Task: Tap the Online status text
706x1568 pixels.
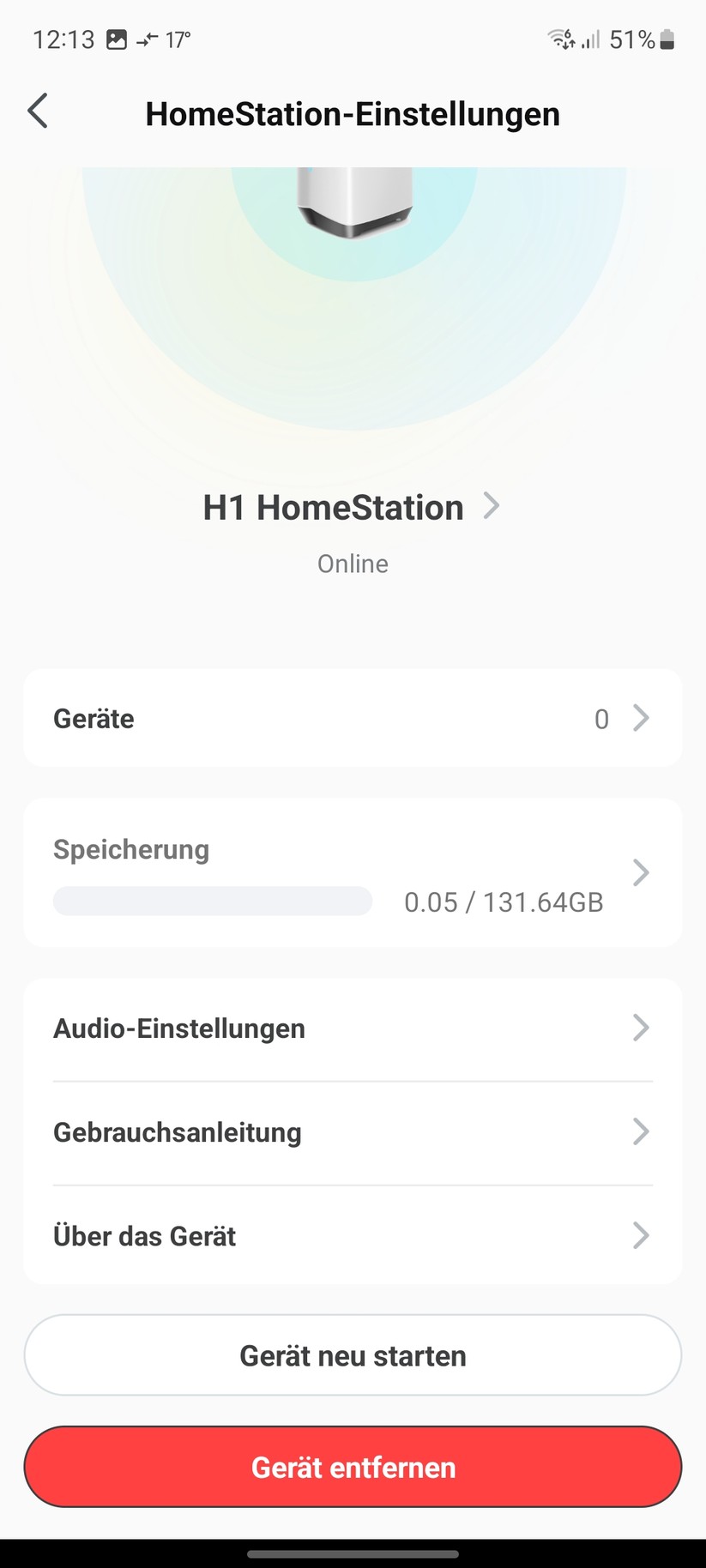Action: coord(352,564)
